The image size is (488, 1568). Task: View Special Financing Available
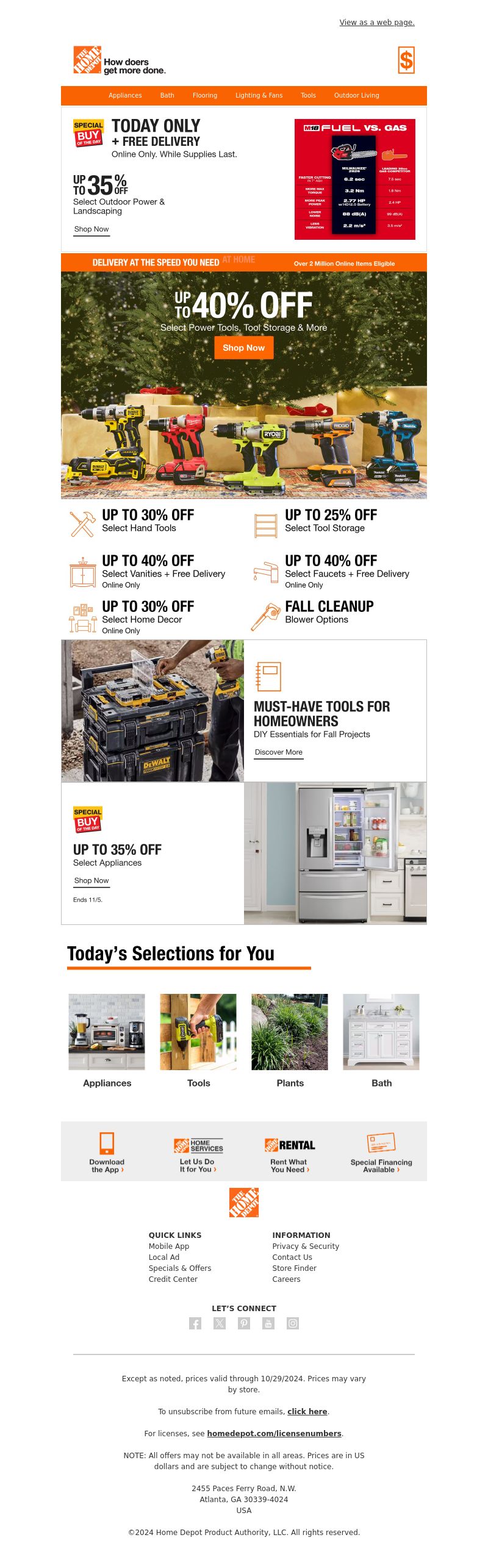[x=381, y=1165]
